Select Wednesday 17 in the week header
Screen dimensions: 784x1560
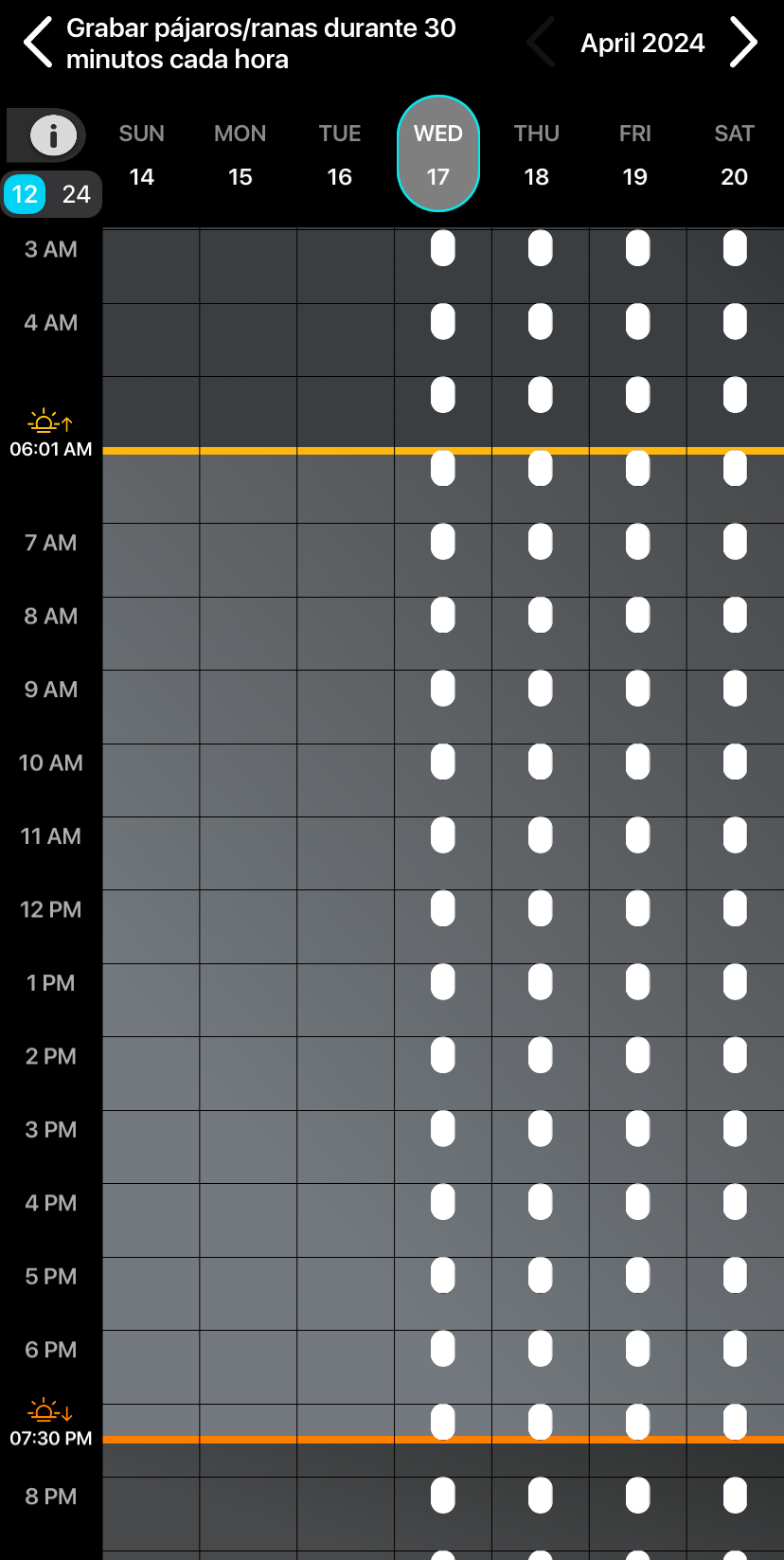click(x=438, y=154)
